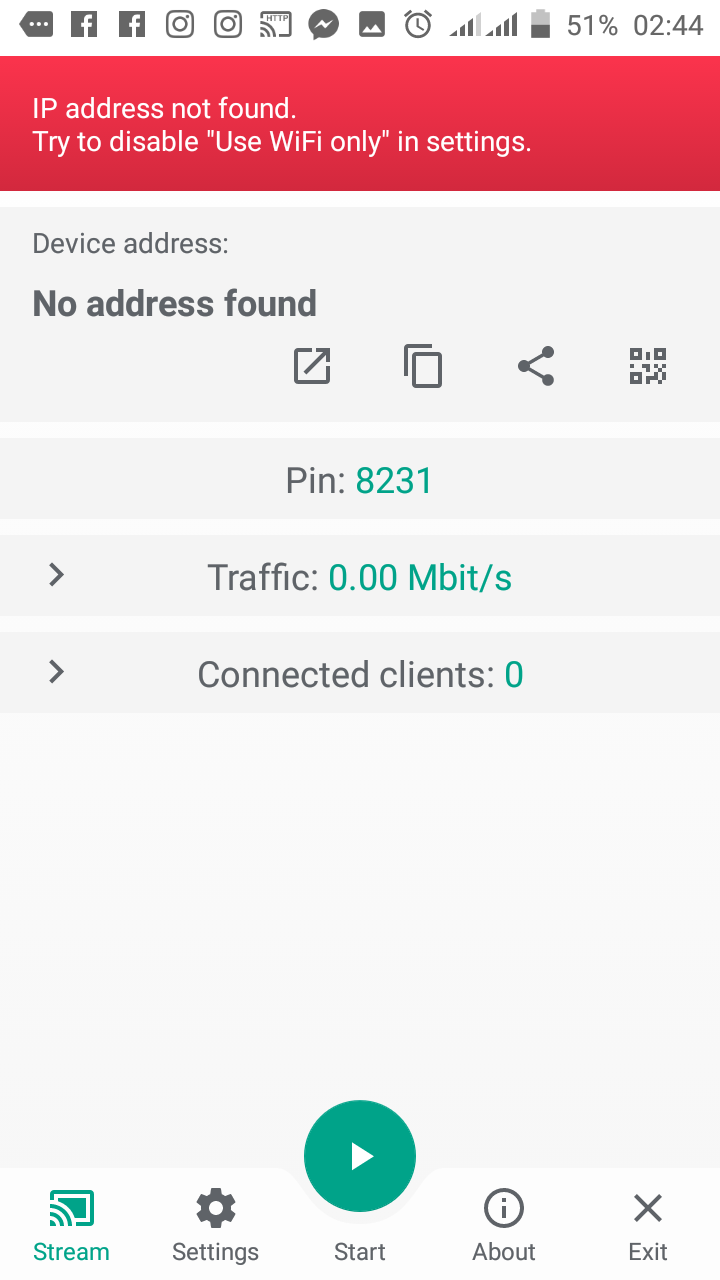Go to the About tab

[504, 1225]
